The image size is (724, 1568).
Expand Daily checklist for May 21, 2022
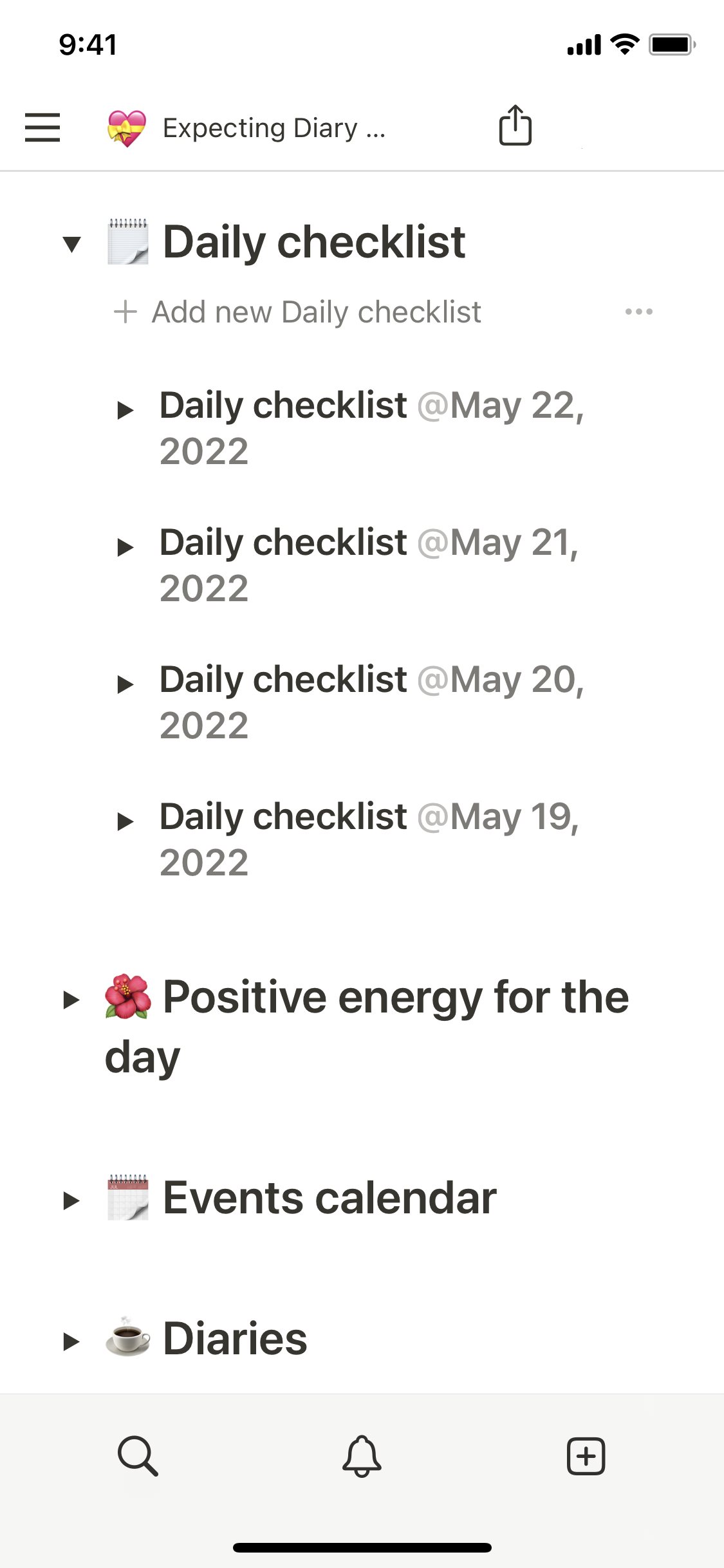125,548
